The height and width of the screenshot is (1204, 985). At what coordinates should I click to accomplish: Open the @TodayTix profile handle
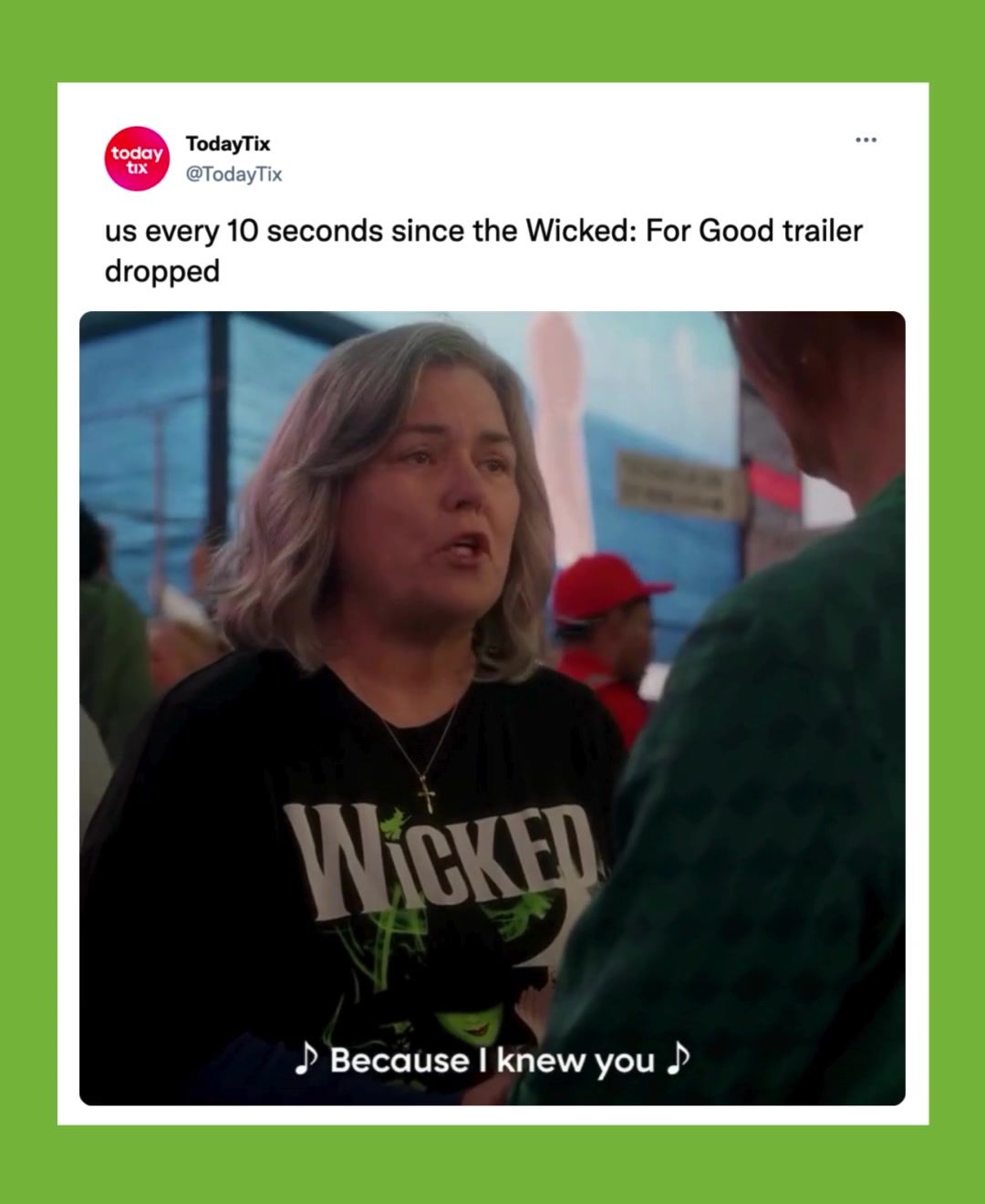click(x=235, y=175)
